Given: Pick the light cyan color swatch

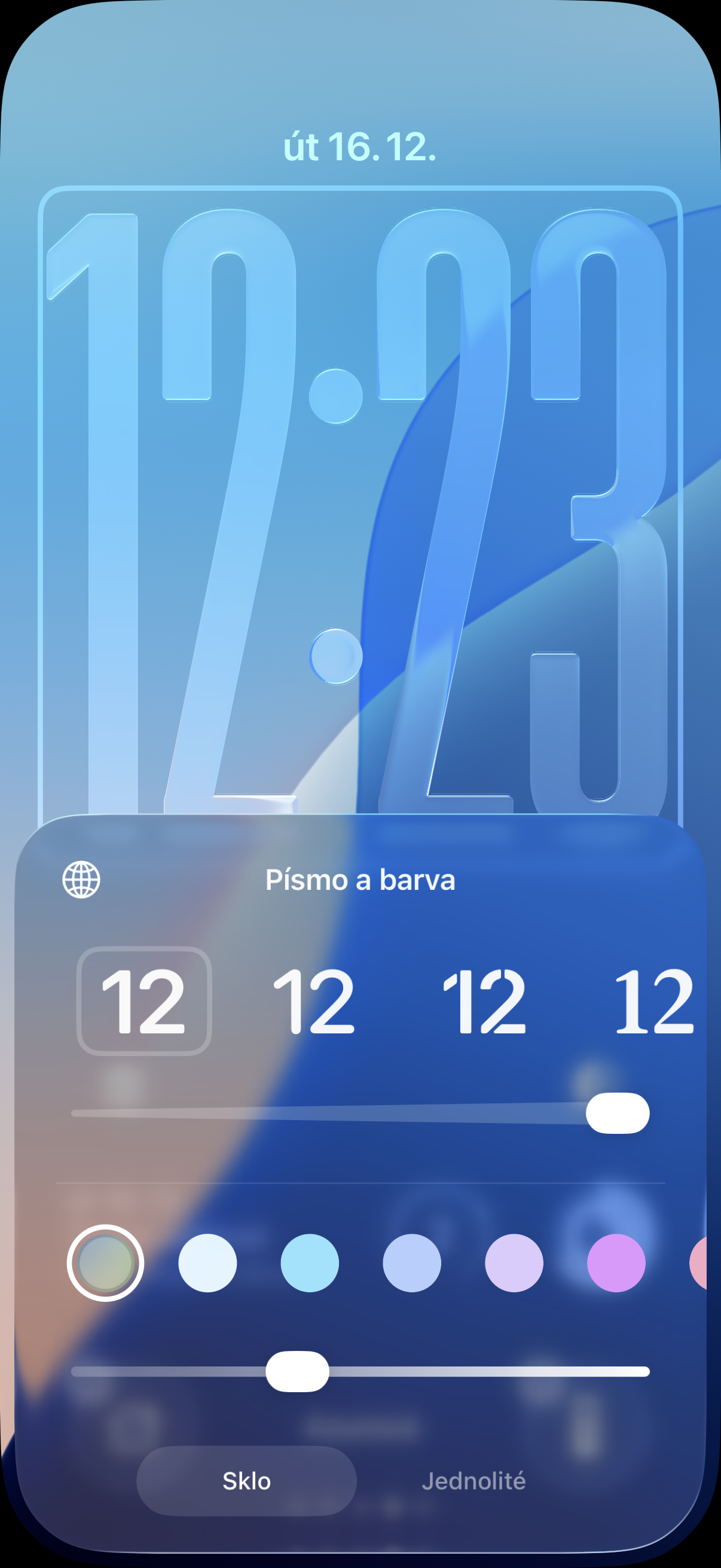Looking at the screenshot, I should tap(310, 1263).
